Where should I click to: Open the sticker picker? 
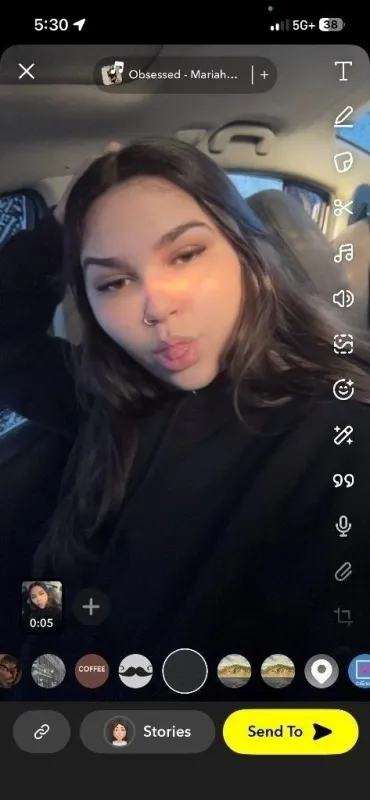pyautogui.click(x=343, y=162)
